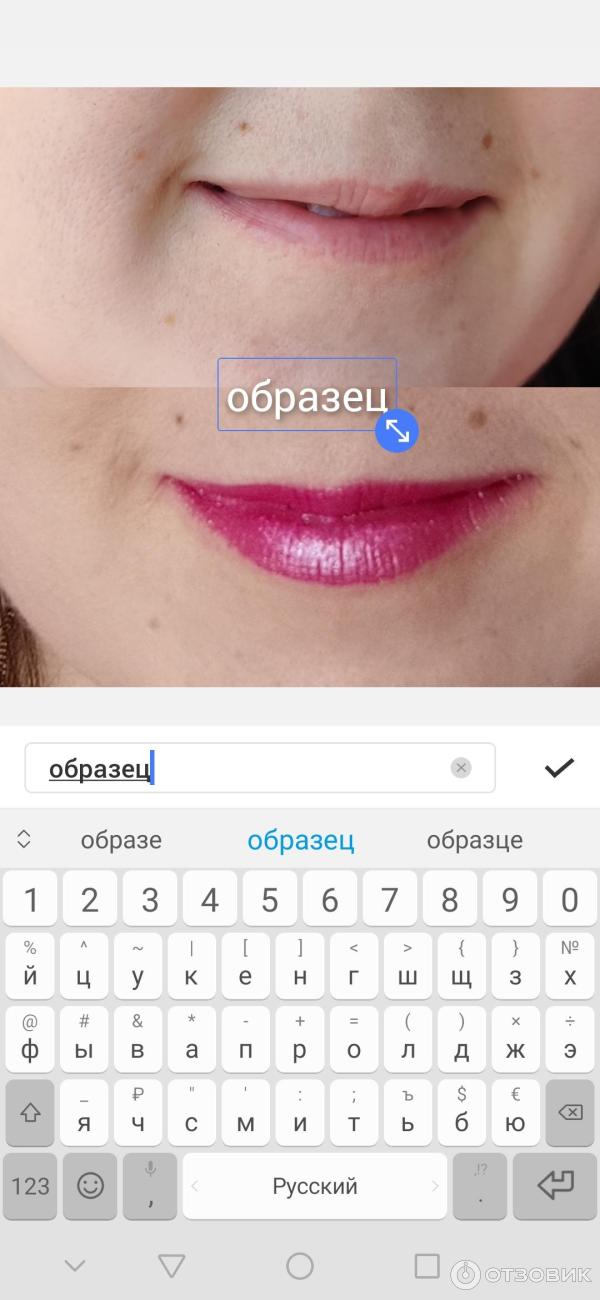Select the highlighted suggestion 'образец'
This screenshot has height=1300, width=600.
[301, 841]
